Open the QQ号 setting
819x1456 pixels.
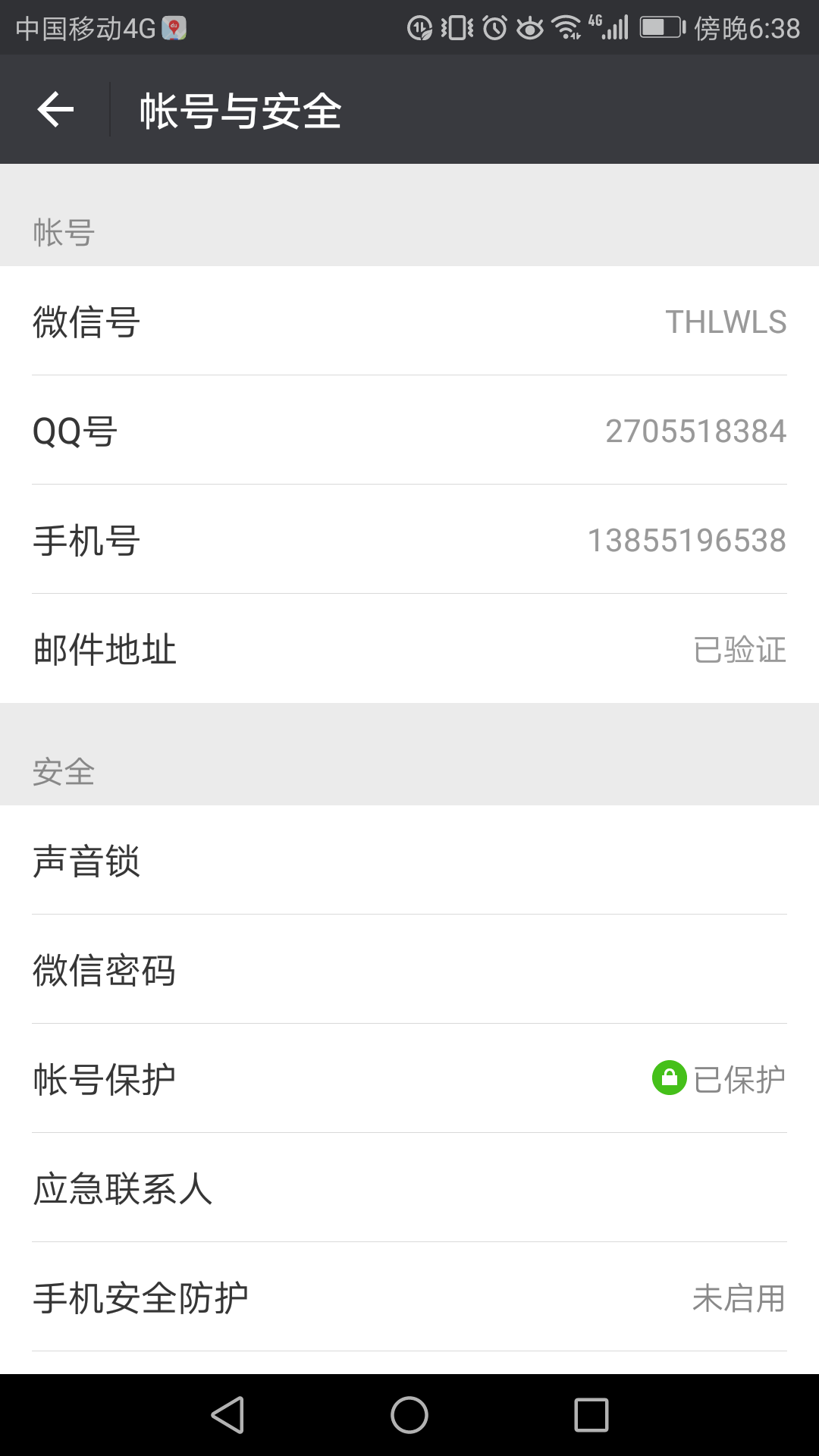[409, 430]
